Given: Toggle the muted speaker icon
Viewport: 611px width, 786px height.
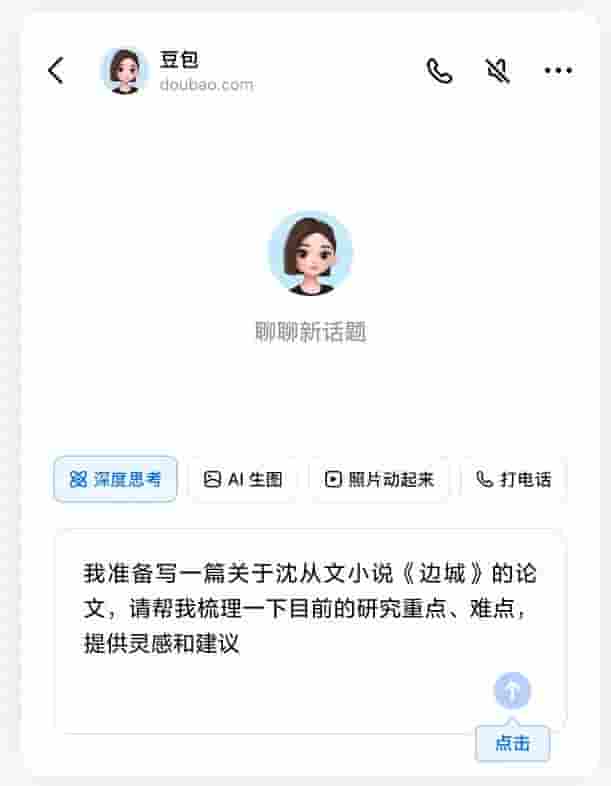Looking at the screenshot, I should point(497,70).
